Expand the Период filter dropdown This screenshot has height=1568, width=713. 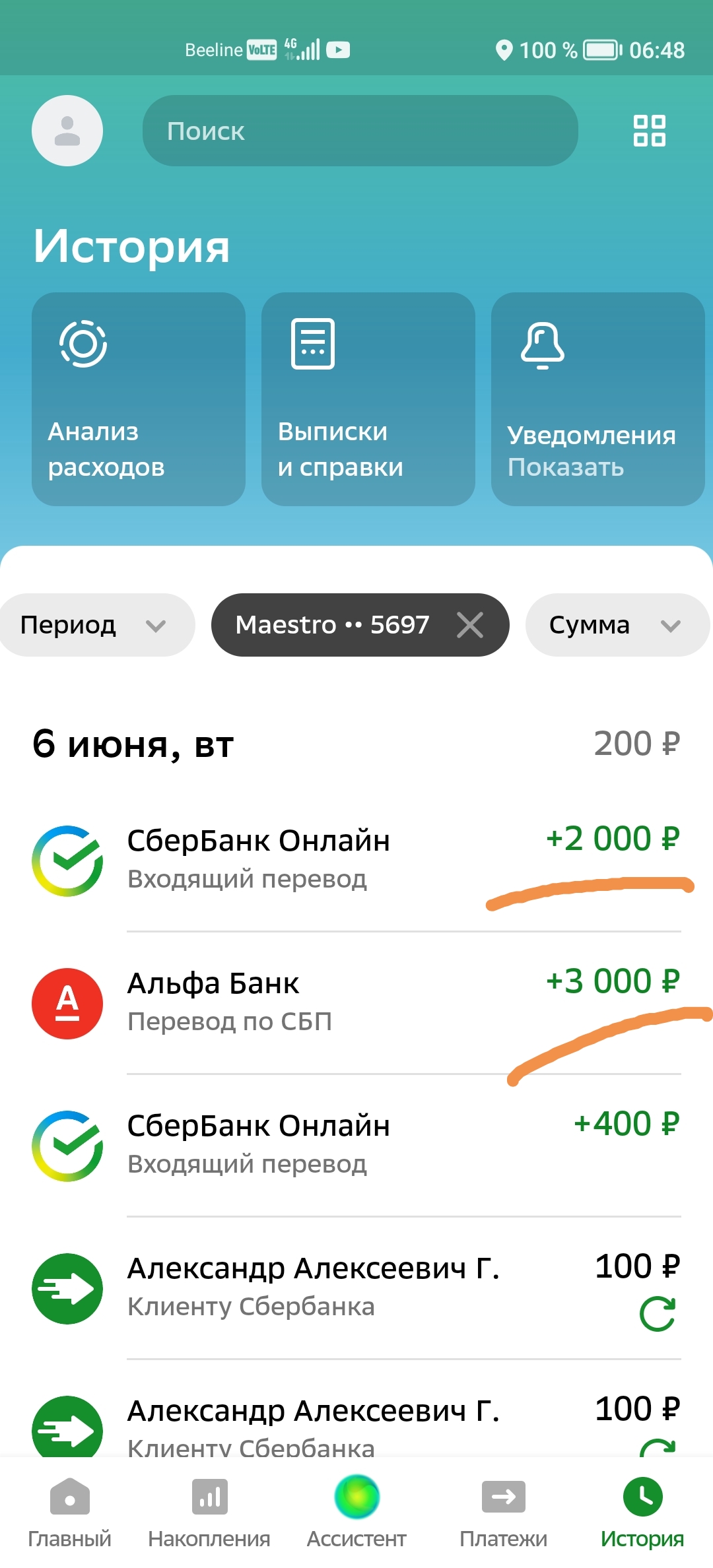point(96,625)
